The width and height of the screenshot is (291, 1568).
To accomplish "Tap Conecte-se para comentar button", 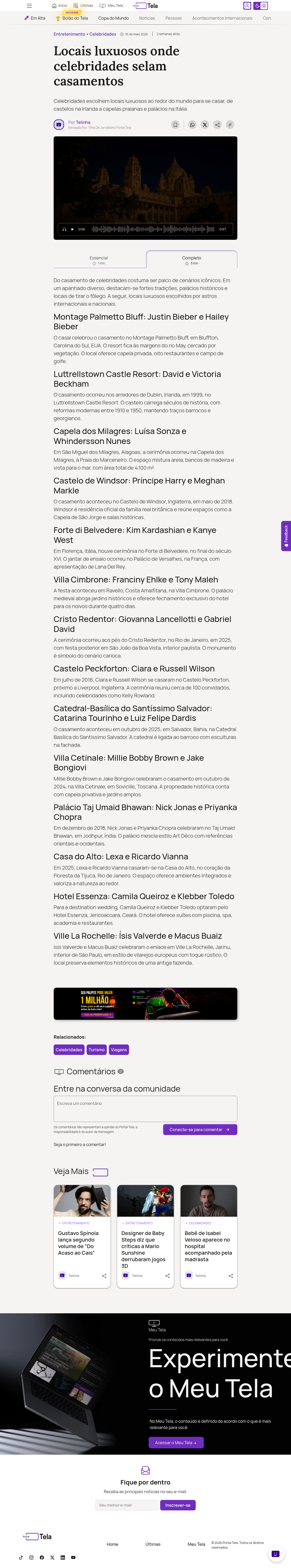I will point(200,1129).
